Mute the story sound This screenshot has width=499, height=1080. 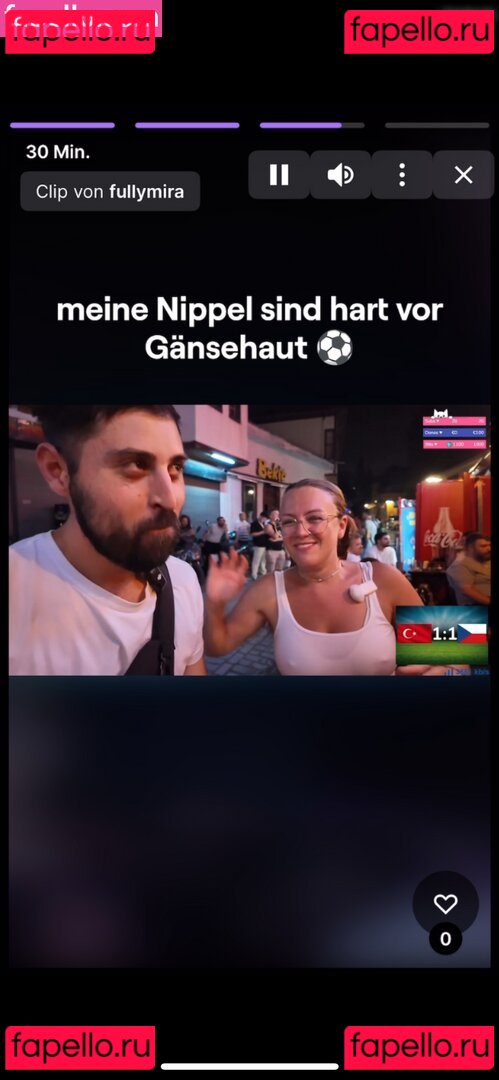[x=340, y=175]
